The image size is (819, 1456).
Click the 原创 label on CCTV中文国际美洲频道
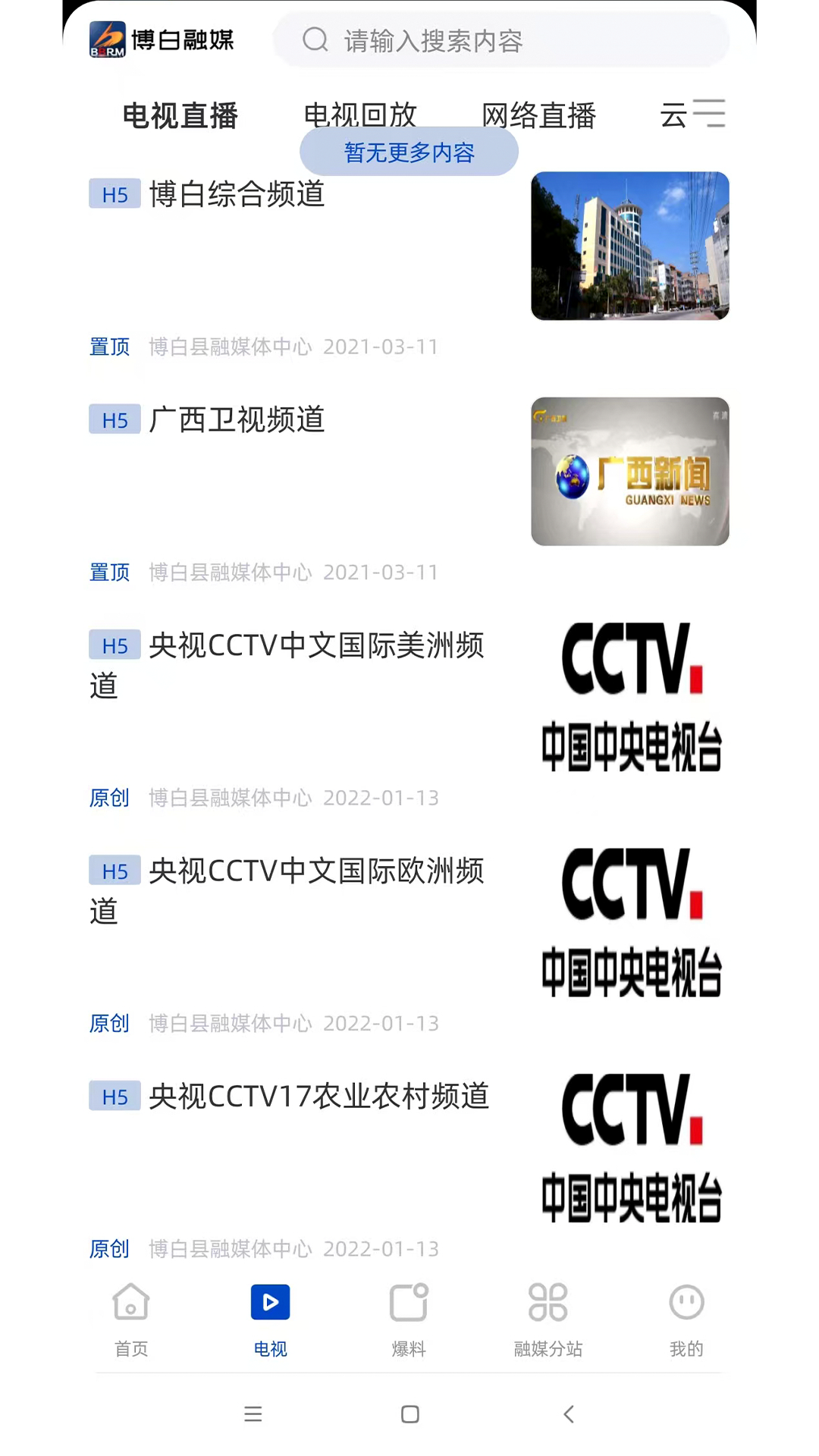point(109,799)
